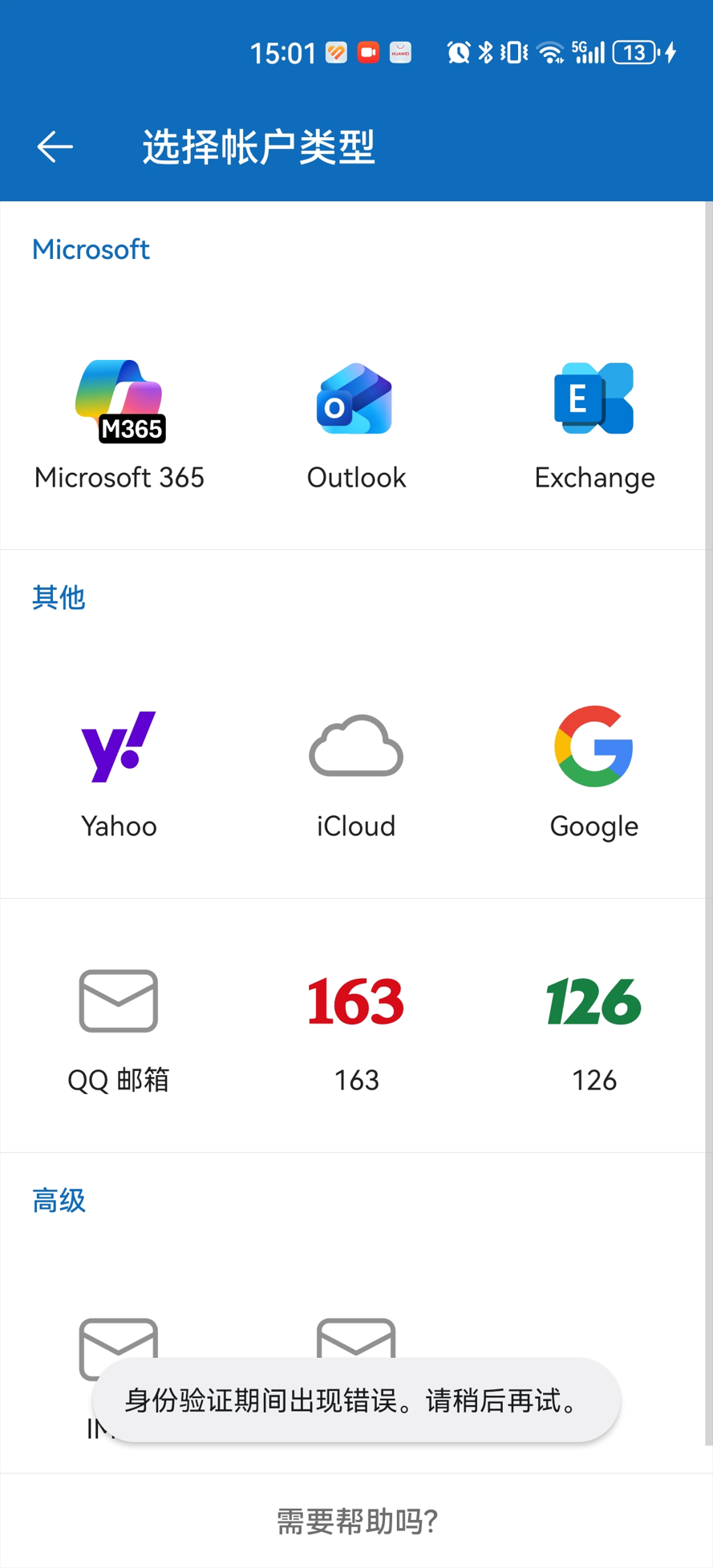Screen dimensions: 713x1568
Task: Tap the 高级 section header
Action: coord(57,1199)
